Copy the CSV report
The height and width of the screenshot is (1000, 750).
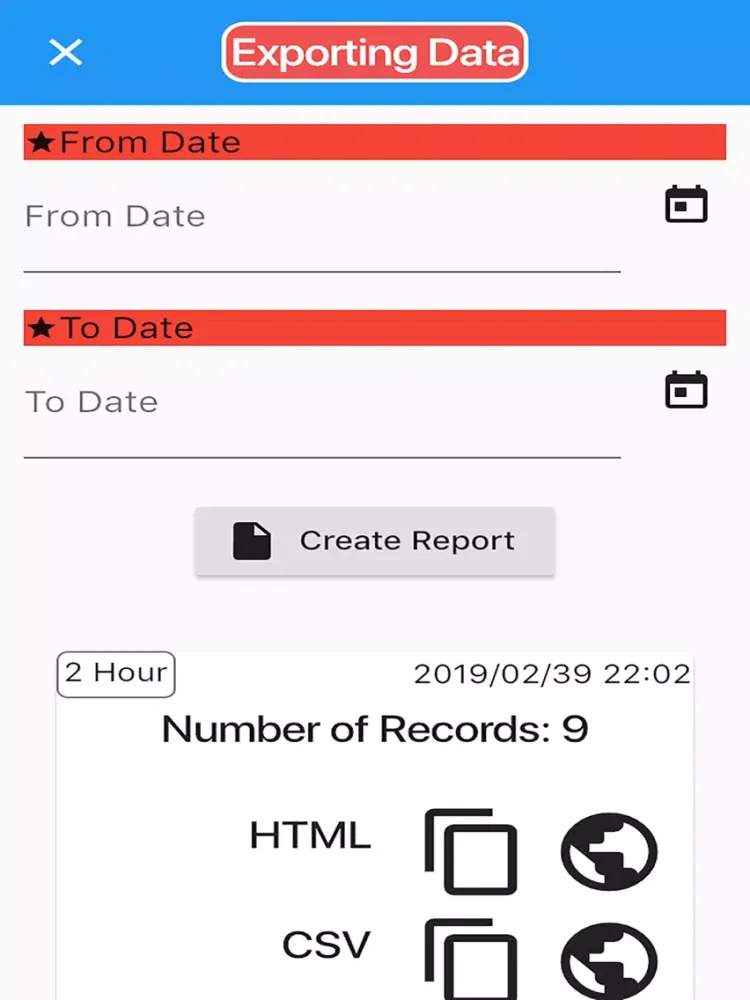click(471, 959)
